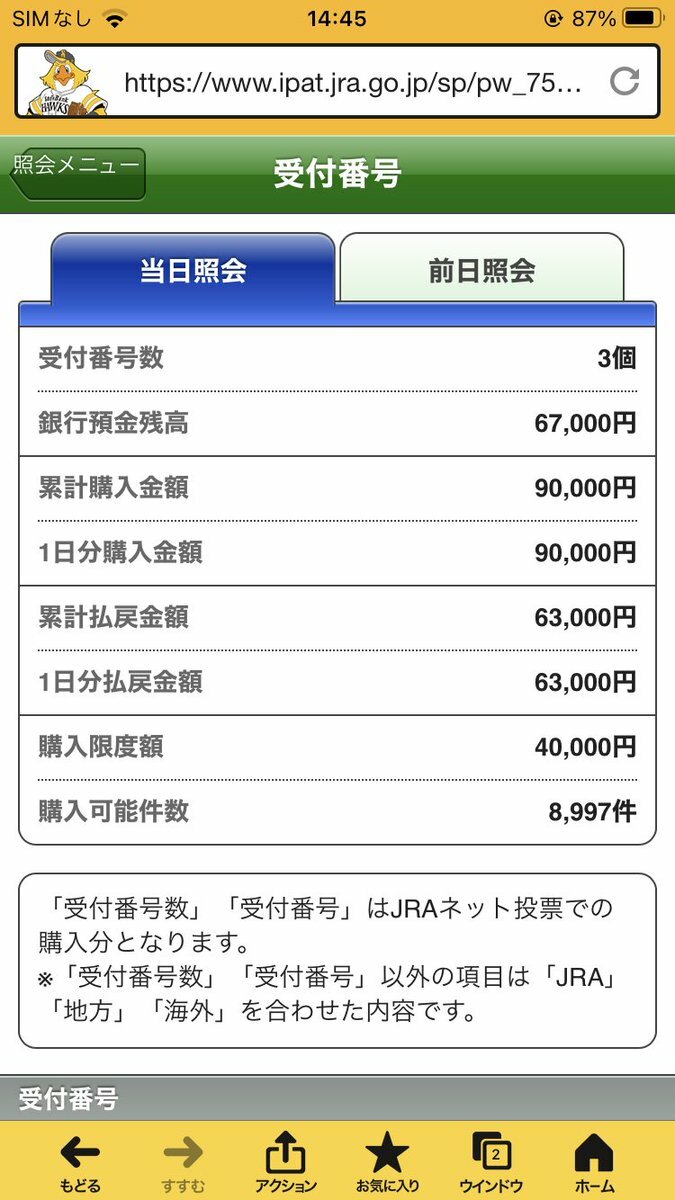The width and height of the screenshot is (675, 1200).
Task: Open the ウインドウ window switcher
Action: [x=491, y=1163]
